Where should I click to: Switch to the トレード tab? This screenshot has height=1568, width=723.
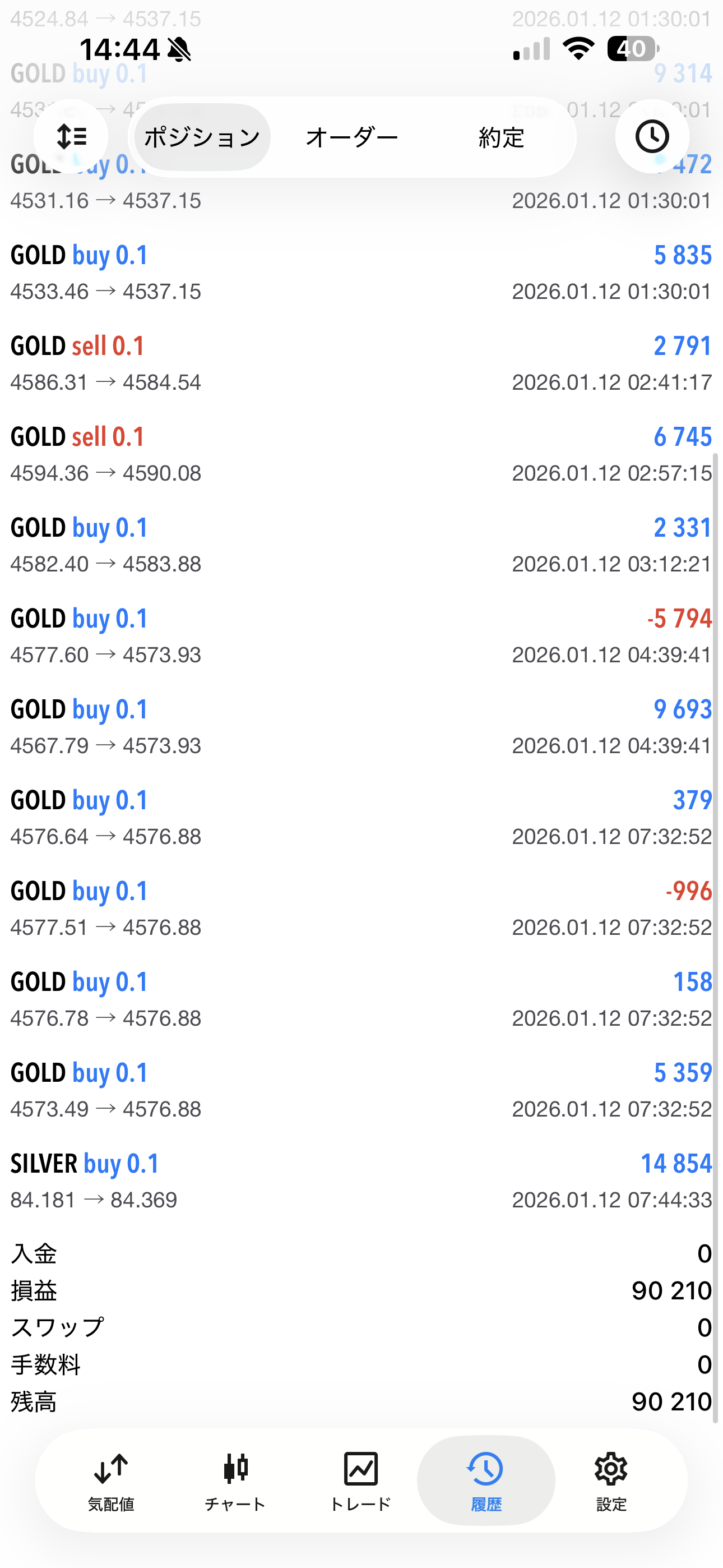pyautogui.click(x=360, y=1481)
